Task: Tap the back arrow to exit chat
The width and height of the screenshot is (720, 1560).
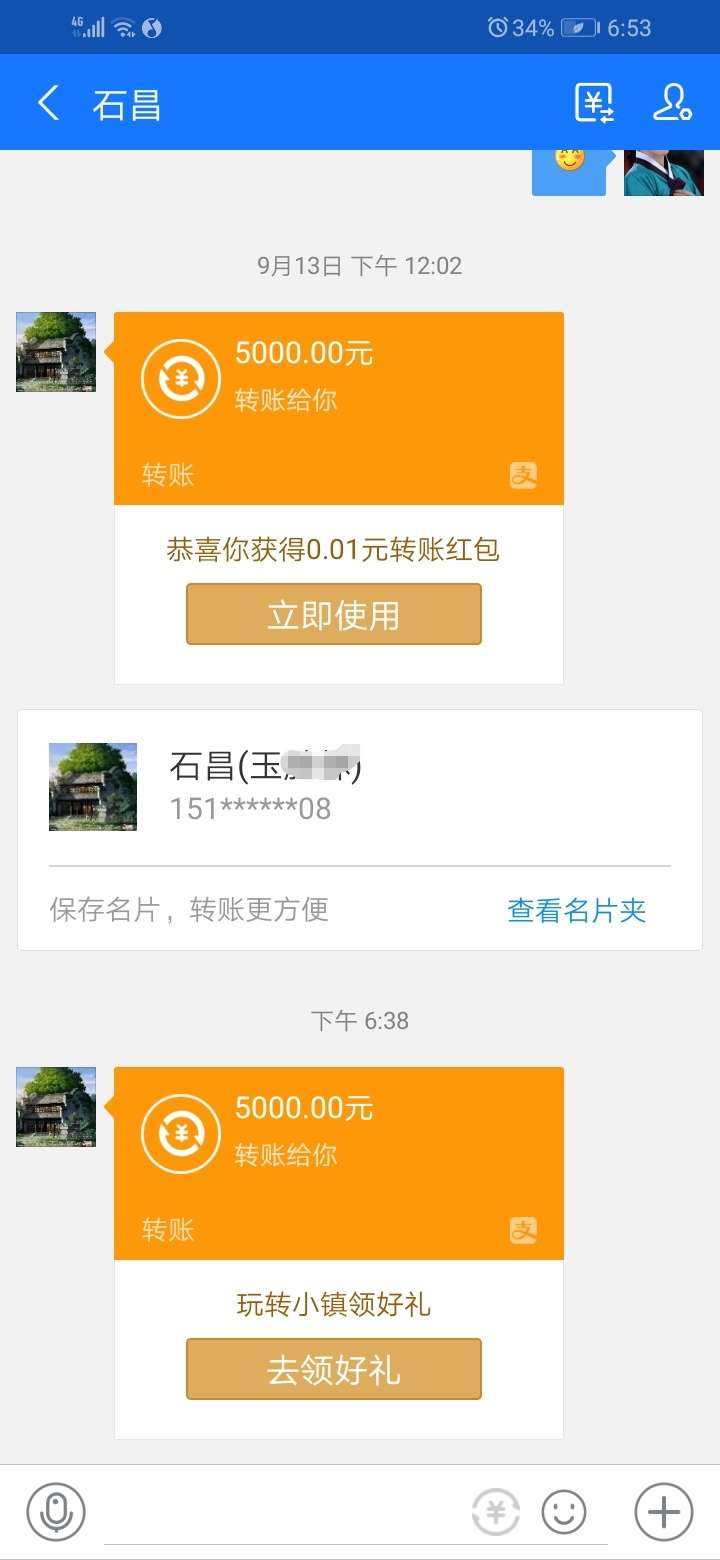Action: point(47,102)
